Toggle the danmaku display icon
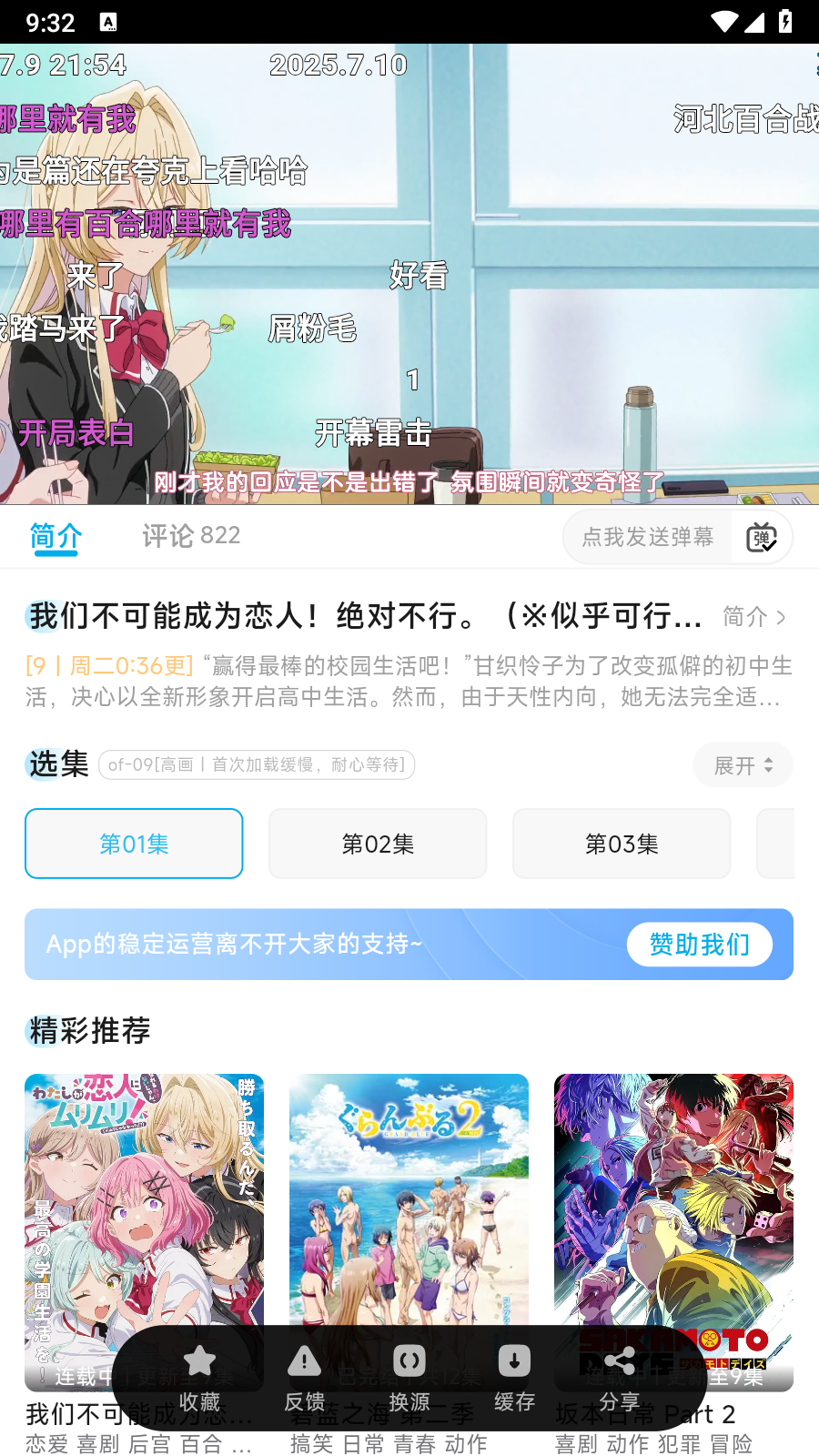Viewport: 819px width, 1456px height. [761, 537]
